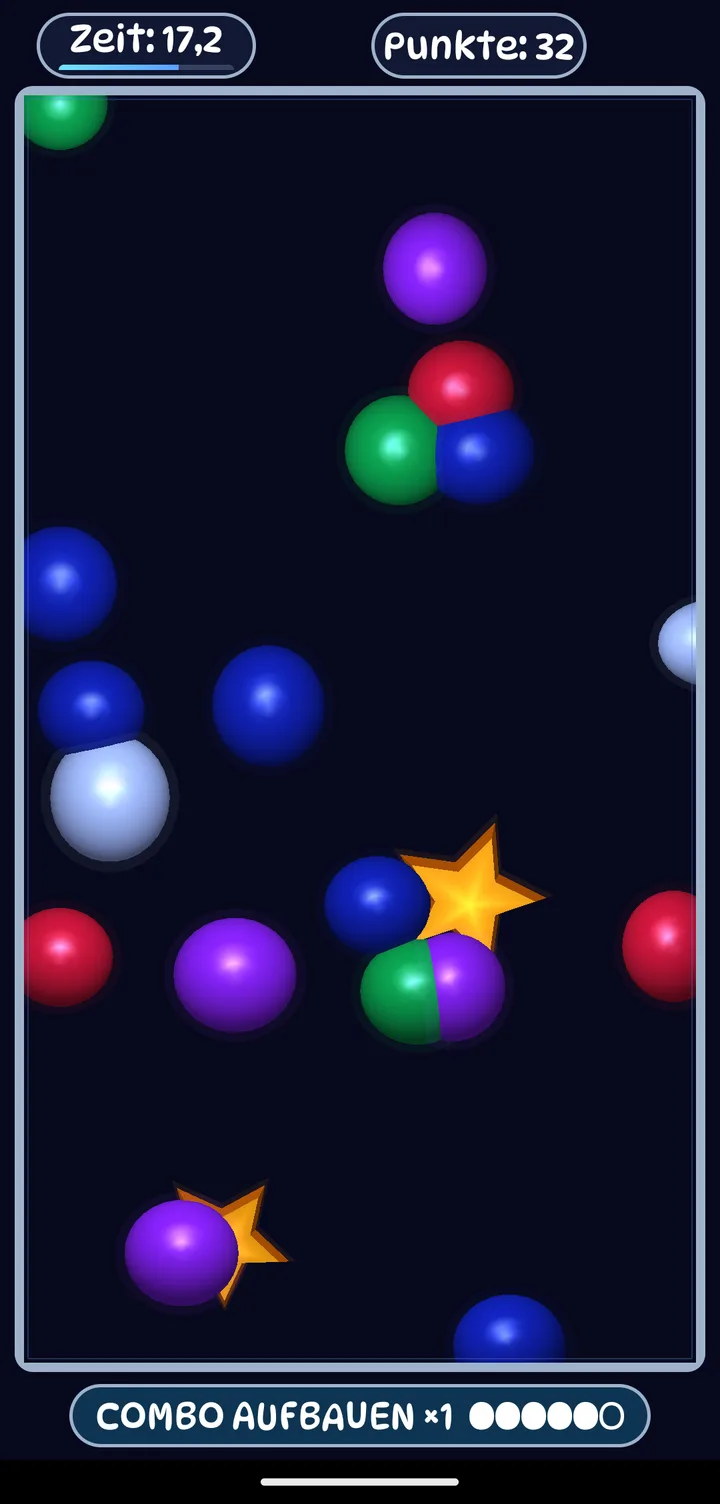Tap the big white ball under a blue ball
Viewport: 720px width, 1504px height.
pos(110,798)
